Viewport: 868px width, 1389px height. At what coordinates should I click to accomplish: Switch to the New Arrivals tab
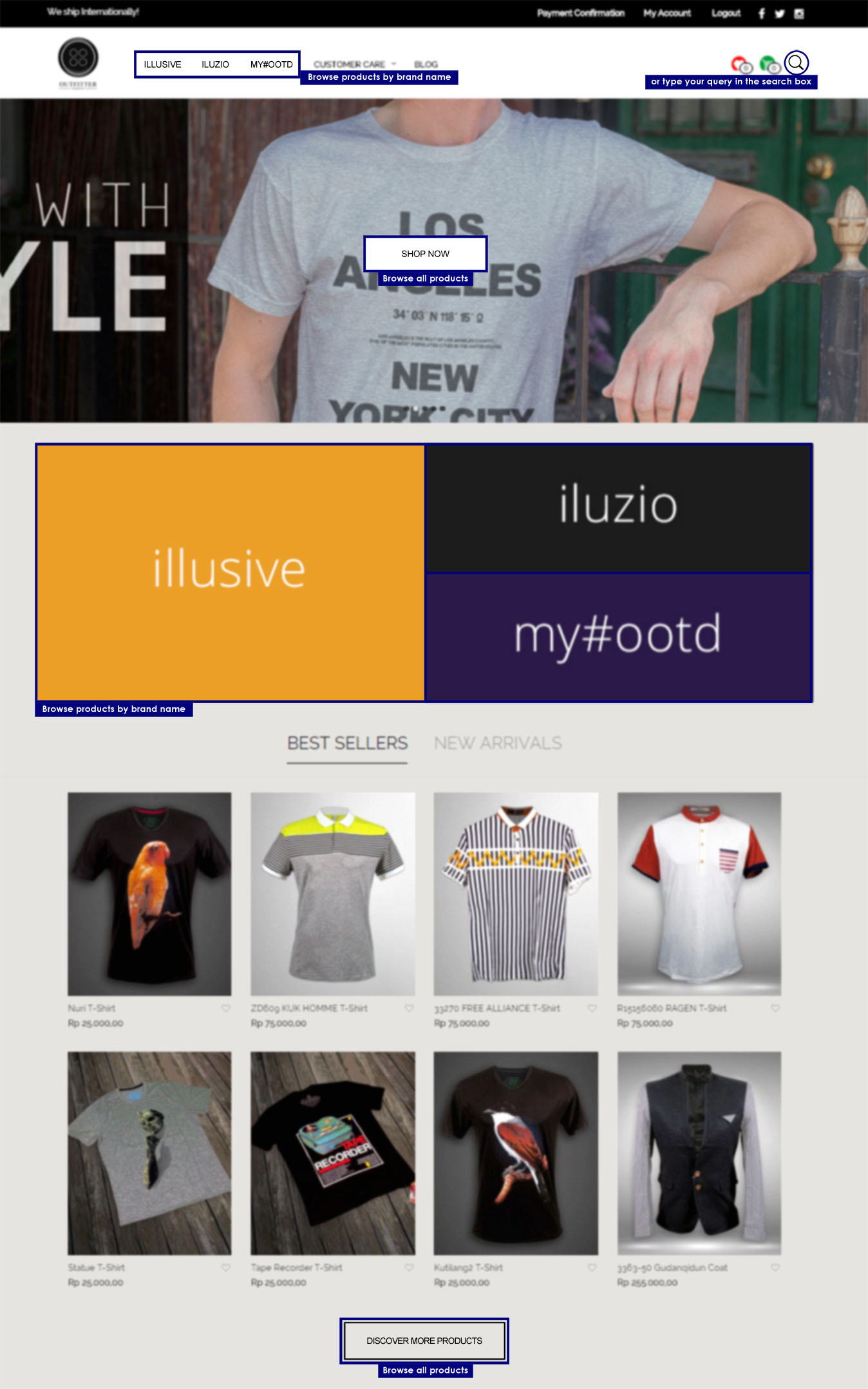[x=497, y=743]
